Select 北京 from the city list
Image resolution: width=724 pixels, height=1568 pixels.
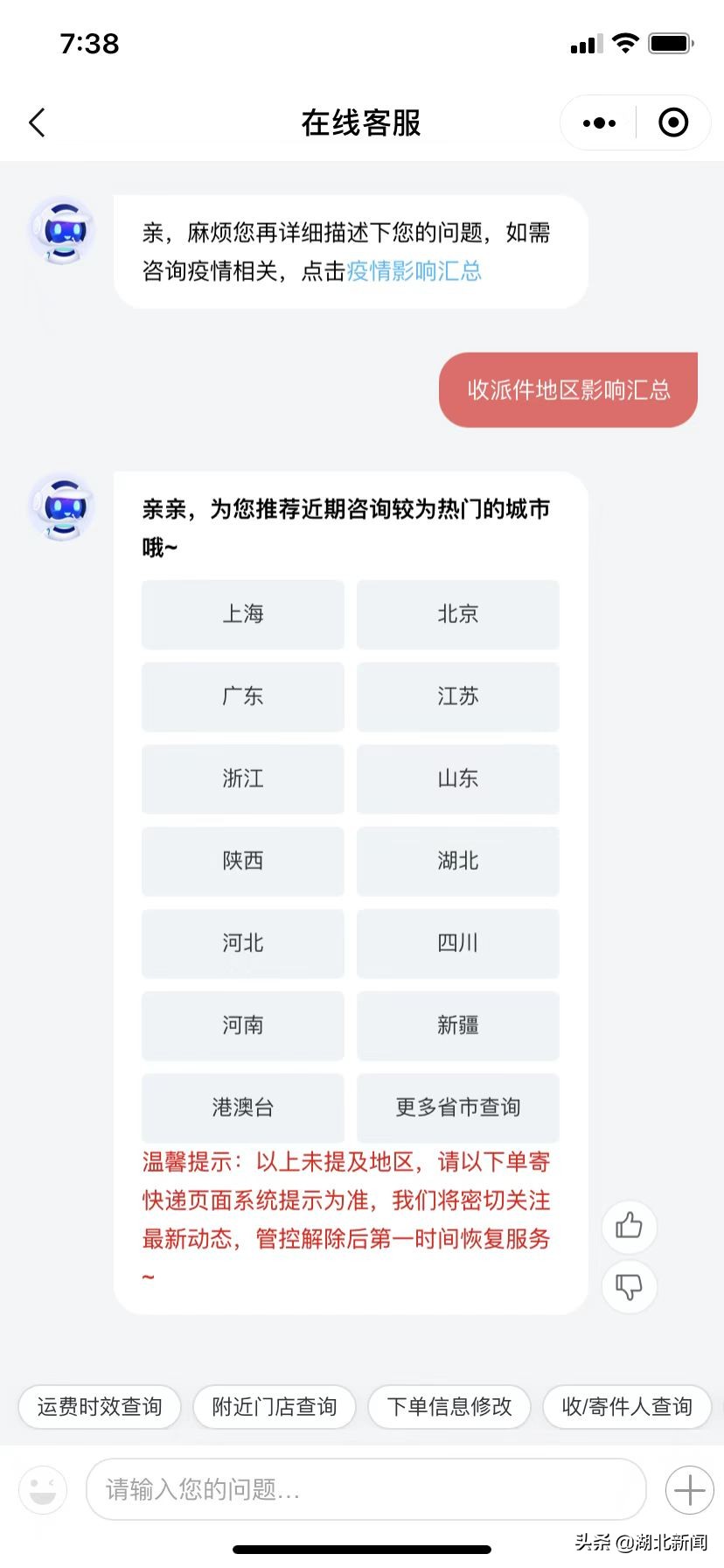click(x=457, y=614)
